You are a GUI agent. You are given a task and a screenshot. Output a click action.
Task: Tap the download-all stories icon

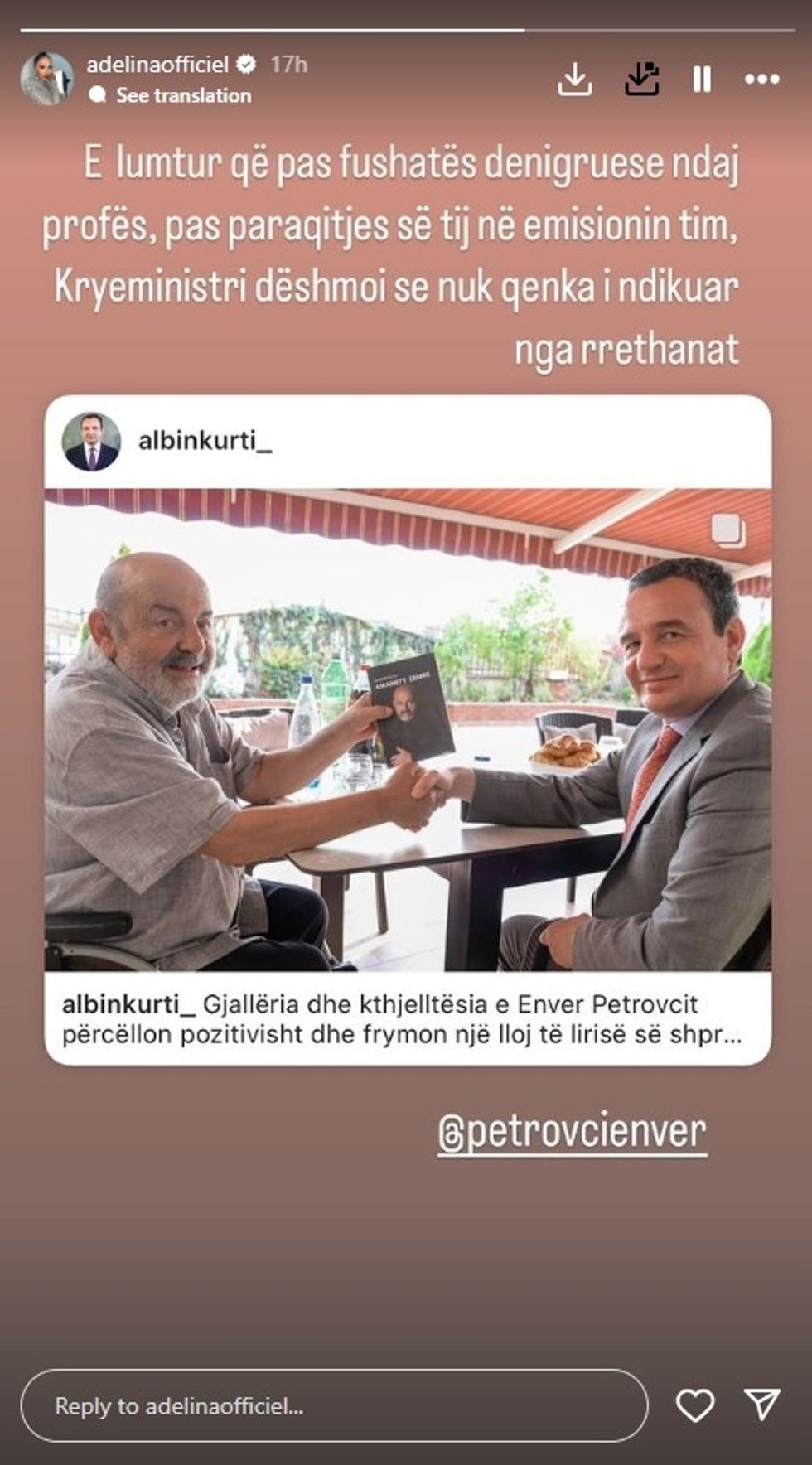[x=641, y=80]
